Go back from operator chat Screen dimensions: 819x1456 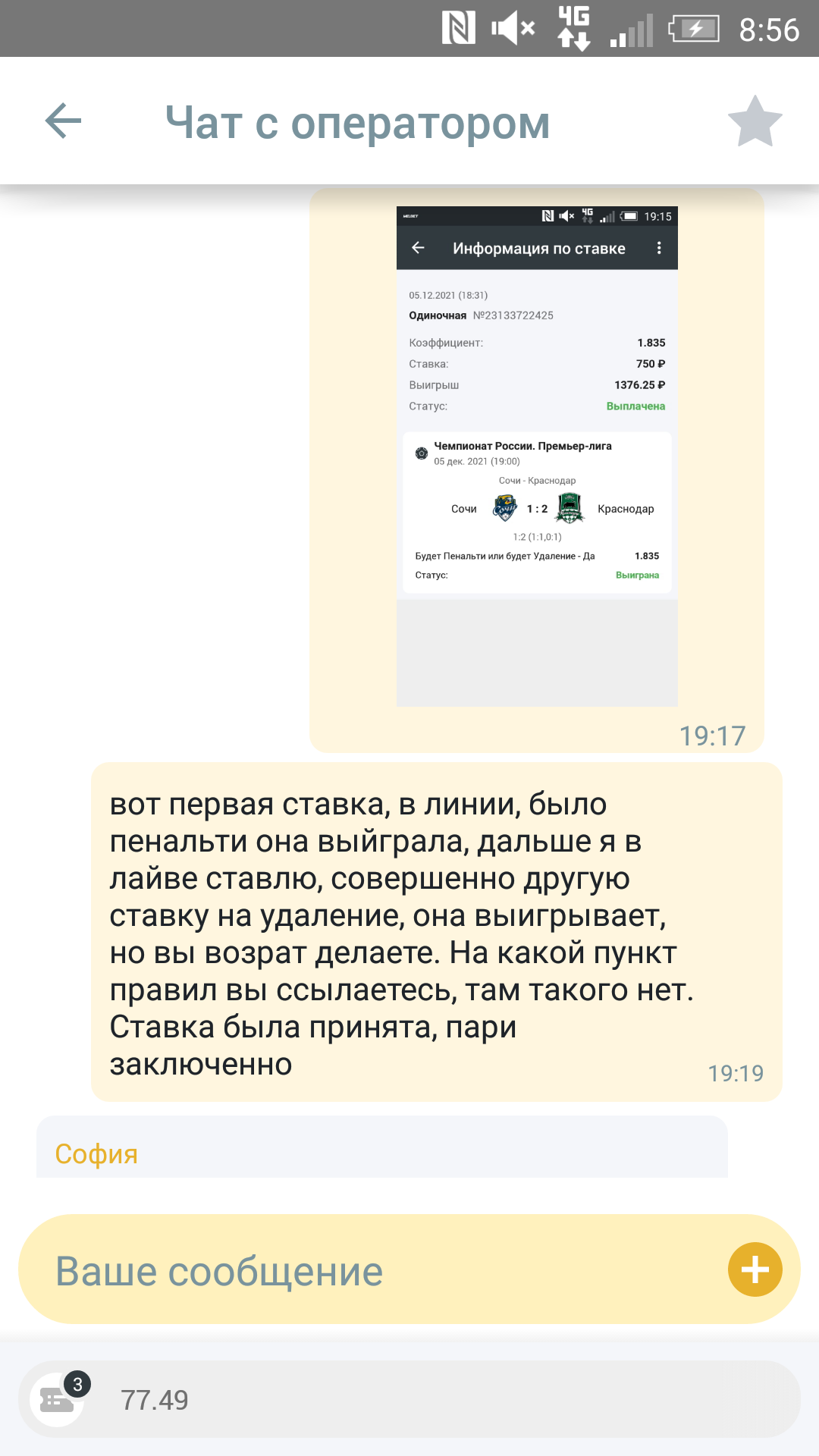tap(63, 121)
